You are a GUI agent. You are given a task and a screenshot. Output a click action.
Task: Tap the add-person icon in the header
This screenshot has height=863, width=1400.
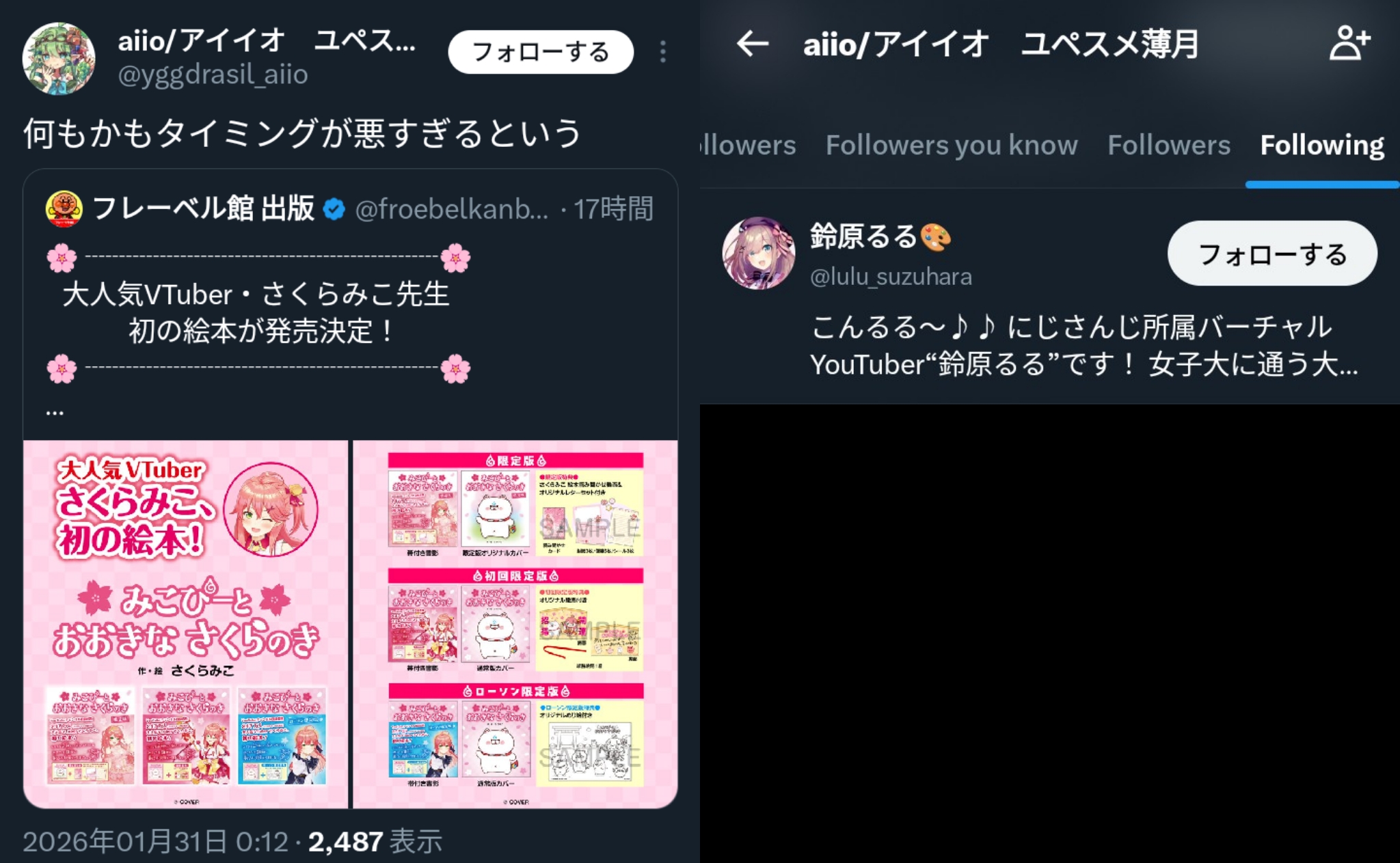pyautogui.click(x=1349, y=44)
